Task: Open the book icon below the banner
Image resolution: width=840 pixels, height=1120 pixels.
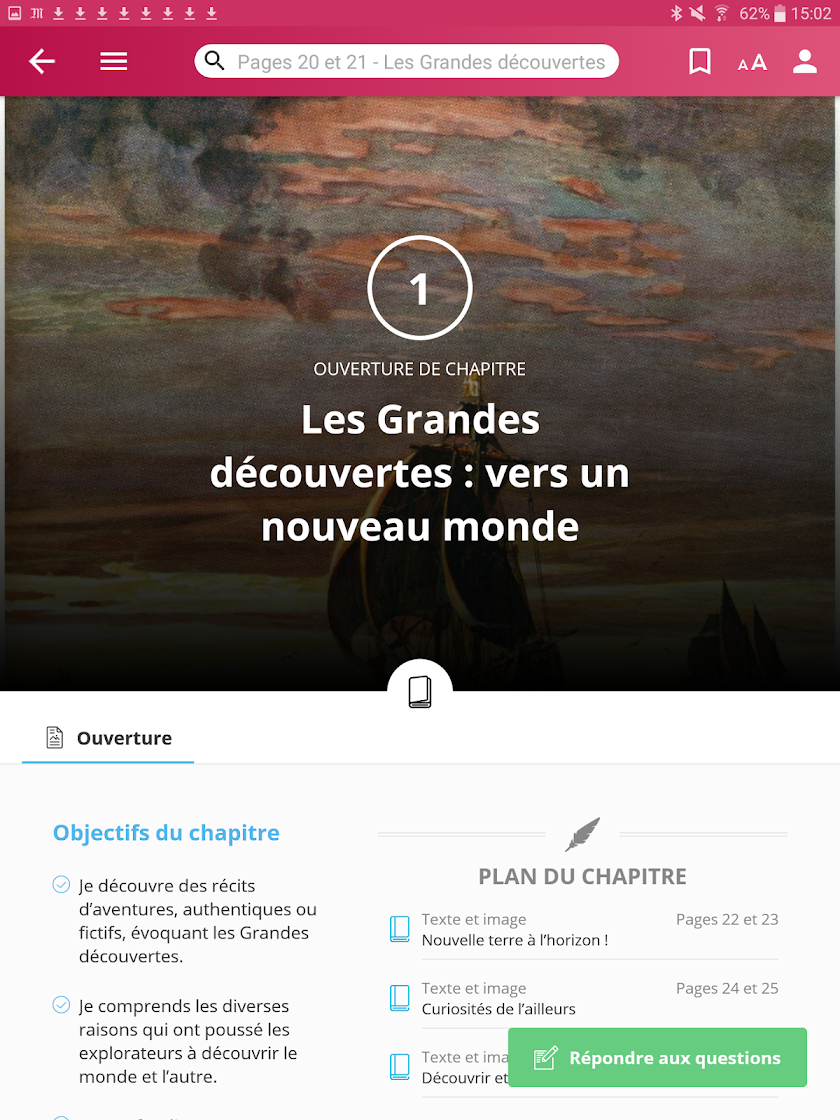Action: click(420, 692)
